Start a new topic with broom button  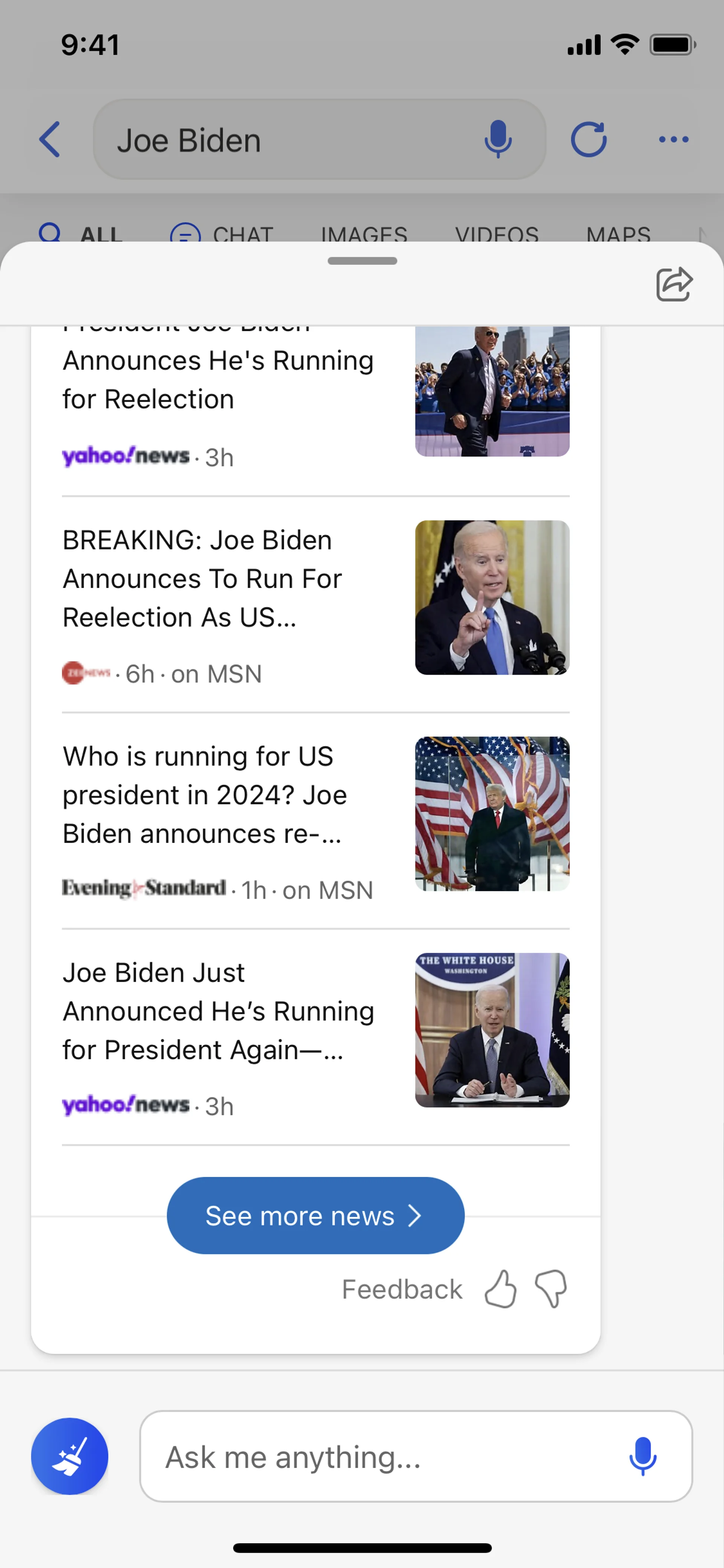pos(69,1456)
